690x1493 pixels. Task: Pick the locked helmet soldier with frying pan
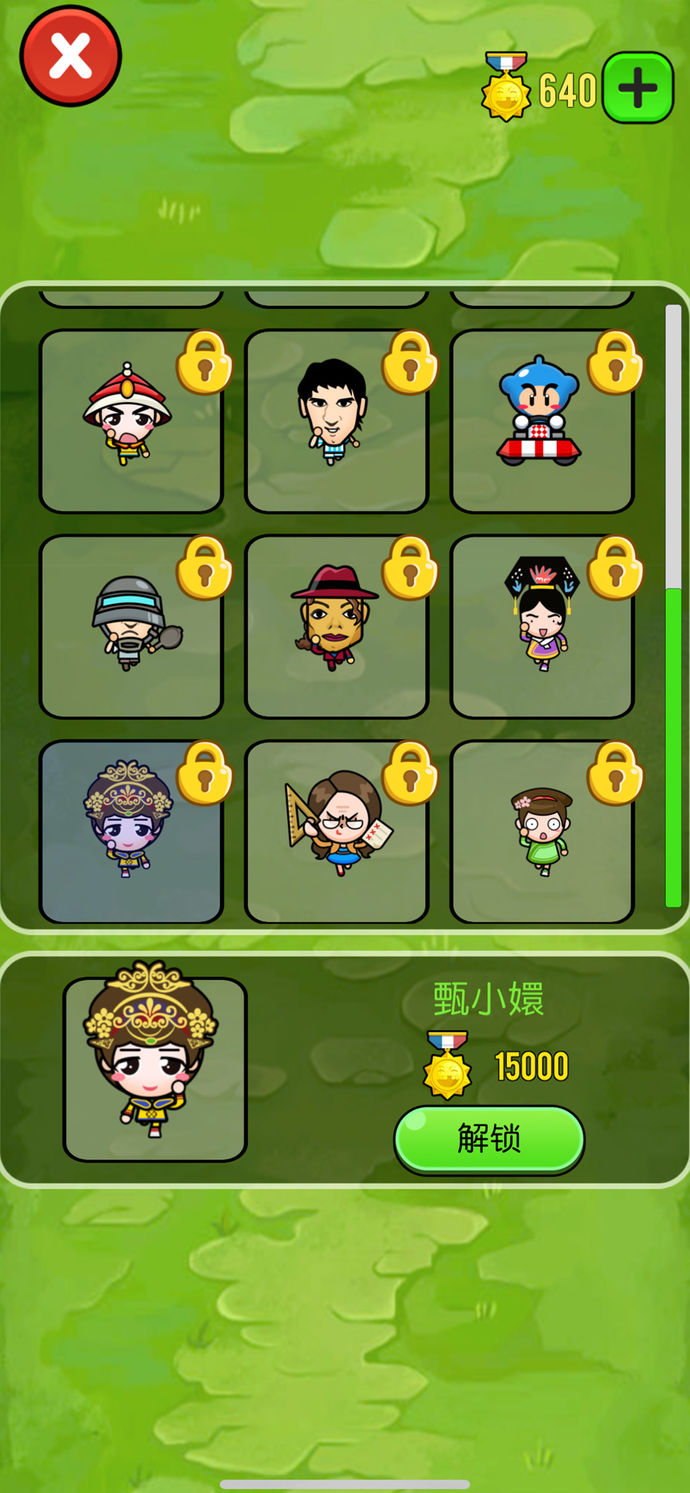pyautogui.click(x=130, y=626)
